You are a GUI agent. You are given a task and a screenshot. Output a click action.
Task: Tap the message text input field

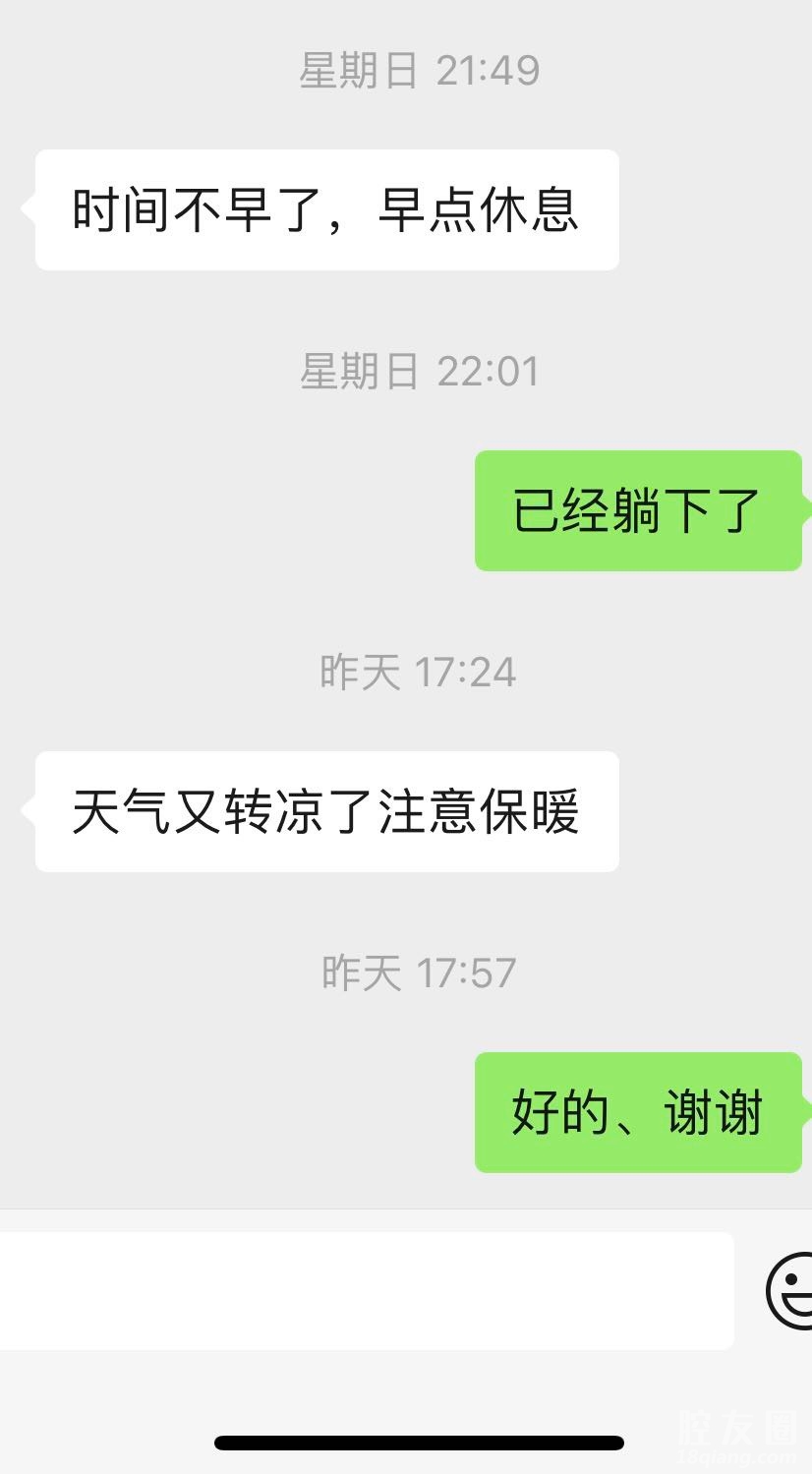click(x=364, y=1290)
